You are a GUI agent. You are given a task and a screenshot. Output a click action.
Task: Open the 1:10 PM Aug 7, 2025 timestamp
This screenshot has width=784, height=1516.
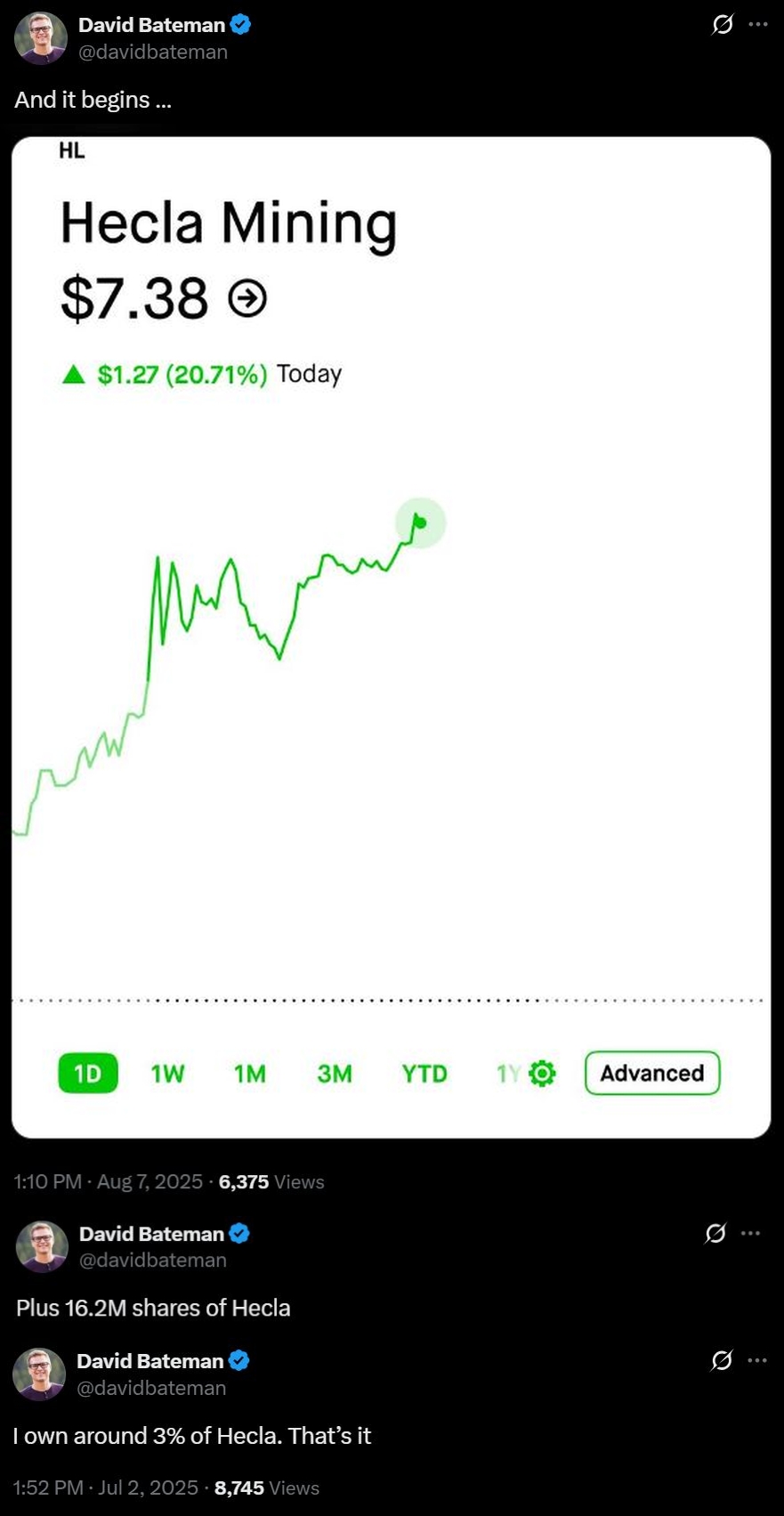tap(109, 1181)
